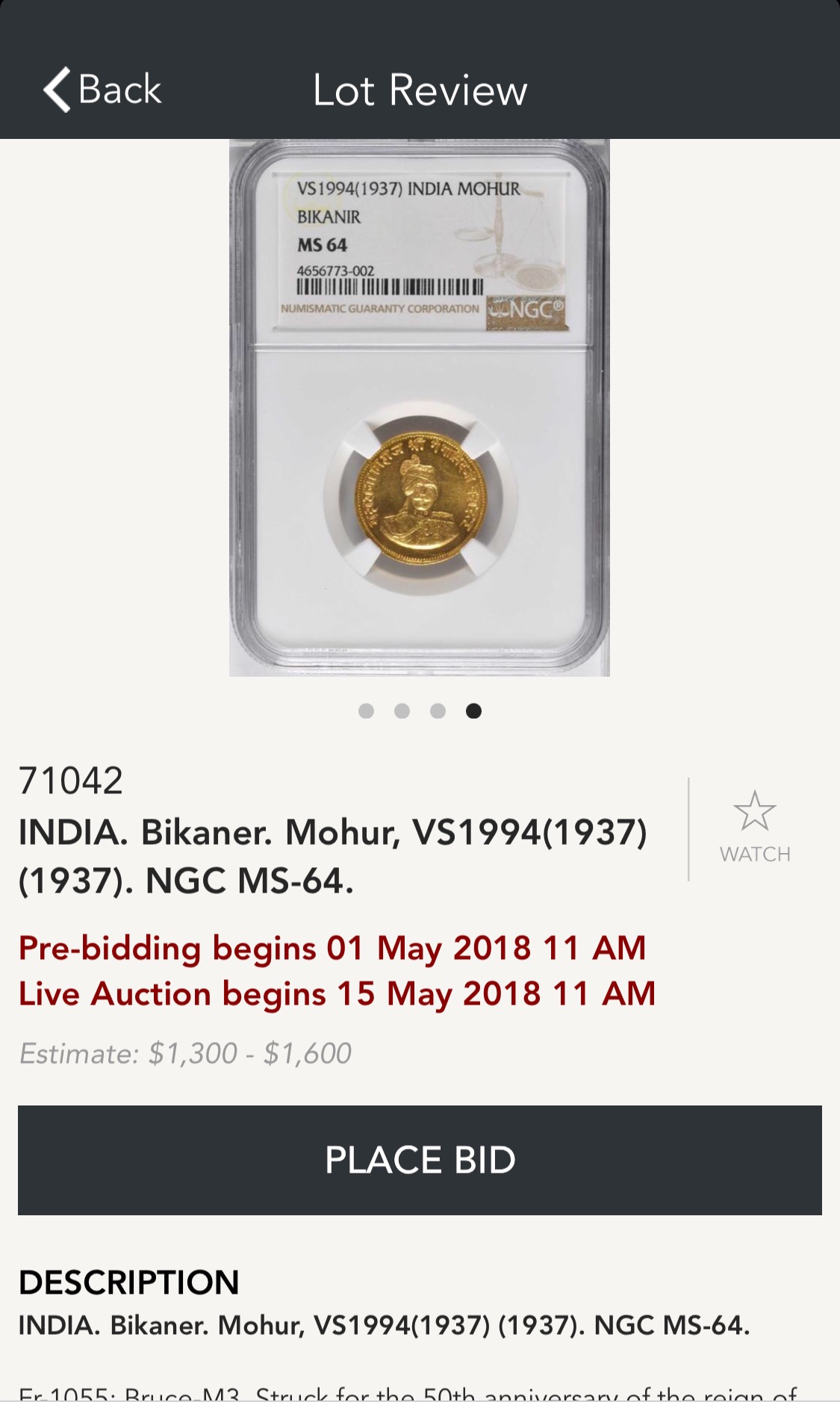Select the second image page dot
Image resolution: width=840 pixels, height=1402 pixels.
[x=402, y=711]
